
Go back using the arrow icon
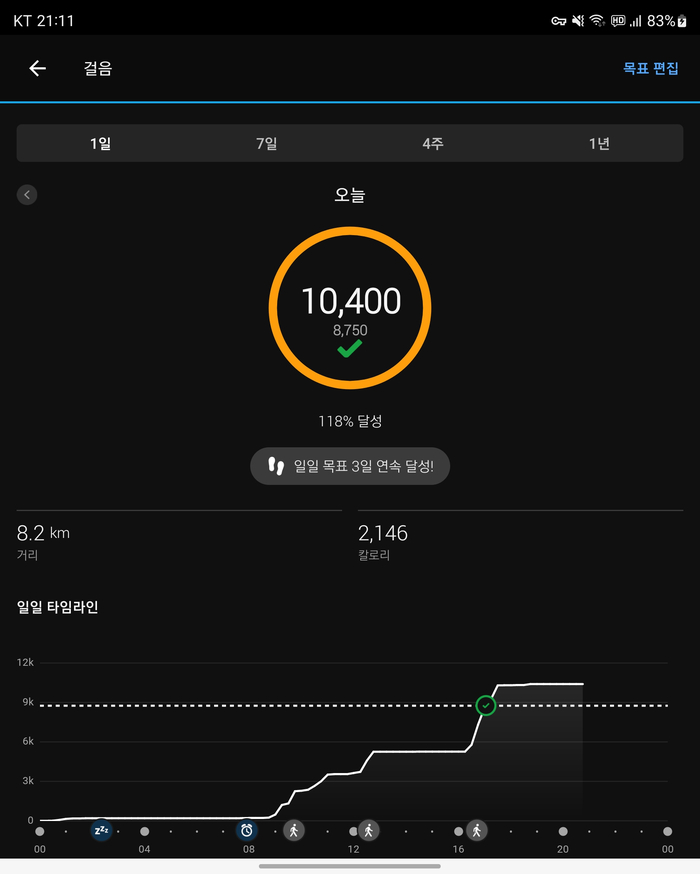37,69
